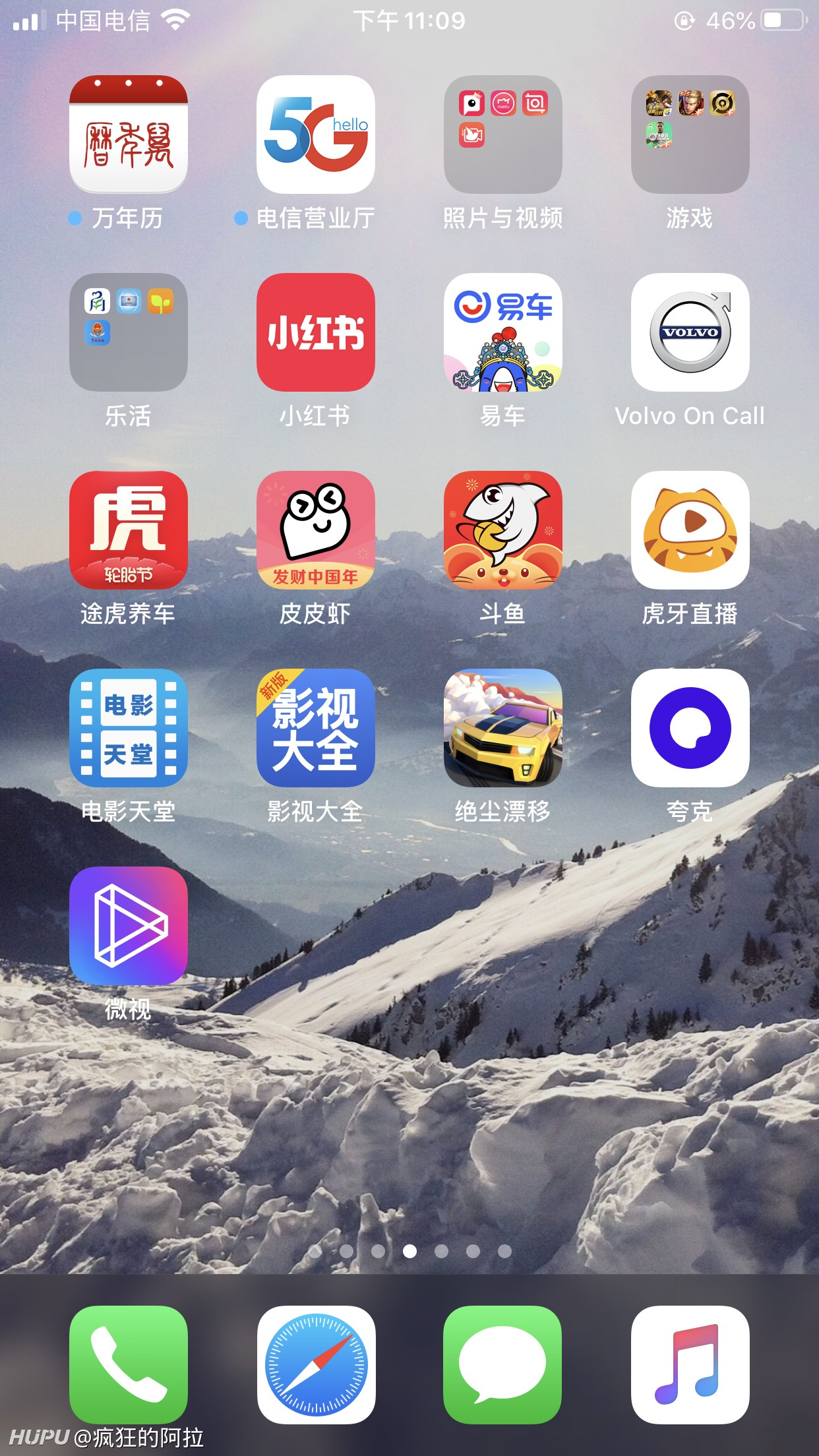
Task: Open the 电影天堂 app
Action: click(129, 728)
